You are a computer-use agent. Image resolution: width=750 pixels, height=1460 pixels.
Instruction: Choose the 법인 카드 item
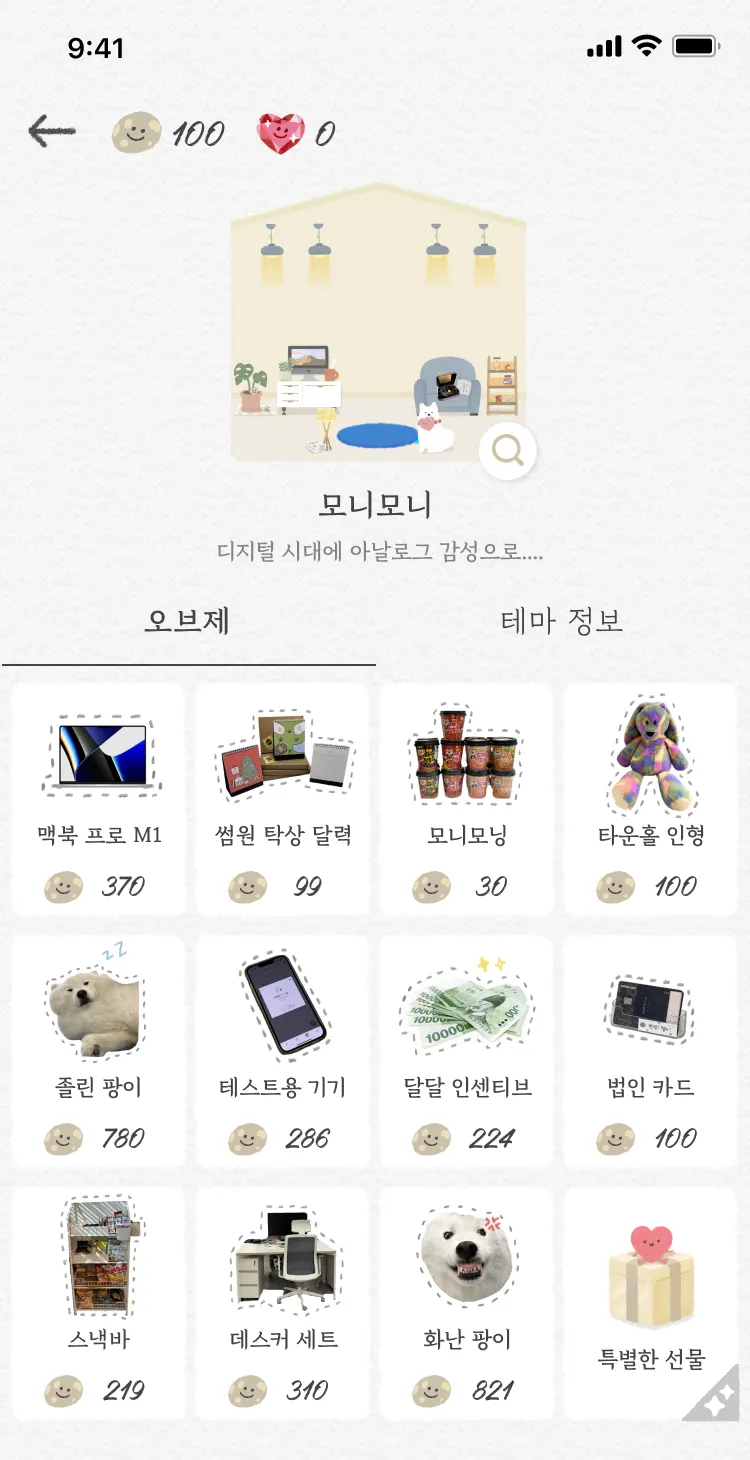651,1050
